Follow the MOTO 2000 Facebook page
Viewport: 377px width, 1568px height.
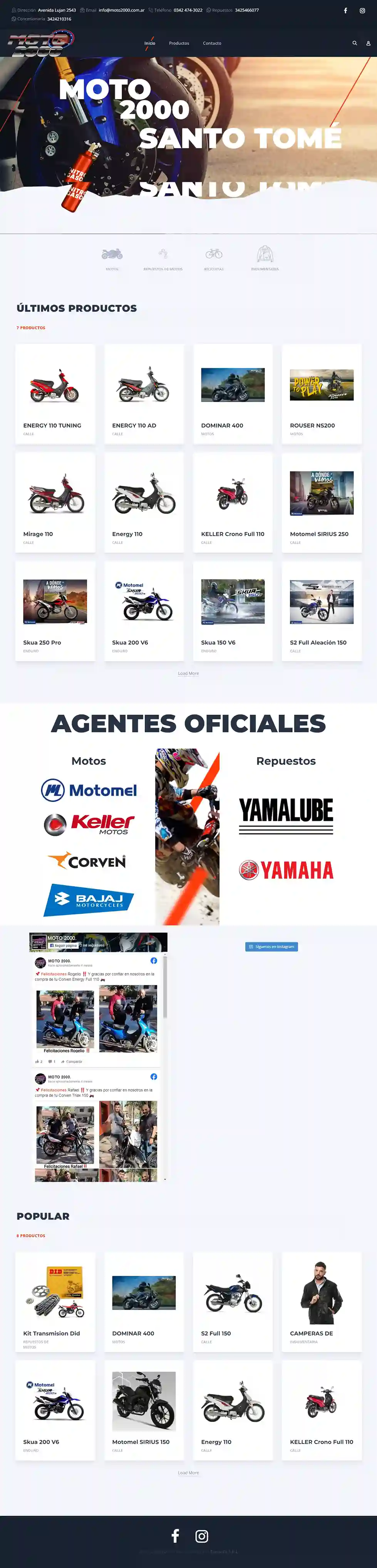coord(64,945)
